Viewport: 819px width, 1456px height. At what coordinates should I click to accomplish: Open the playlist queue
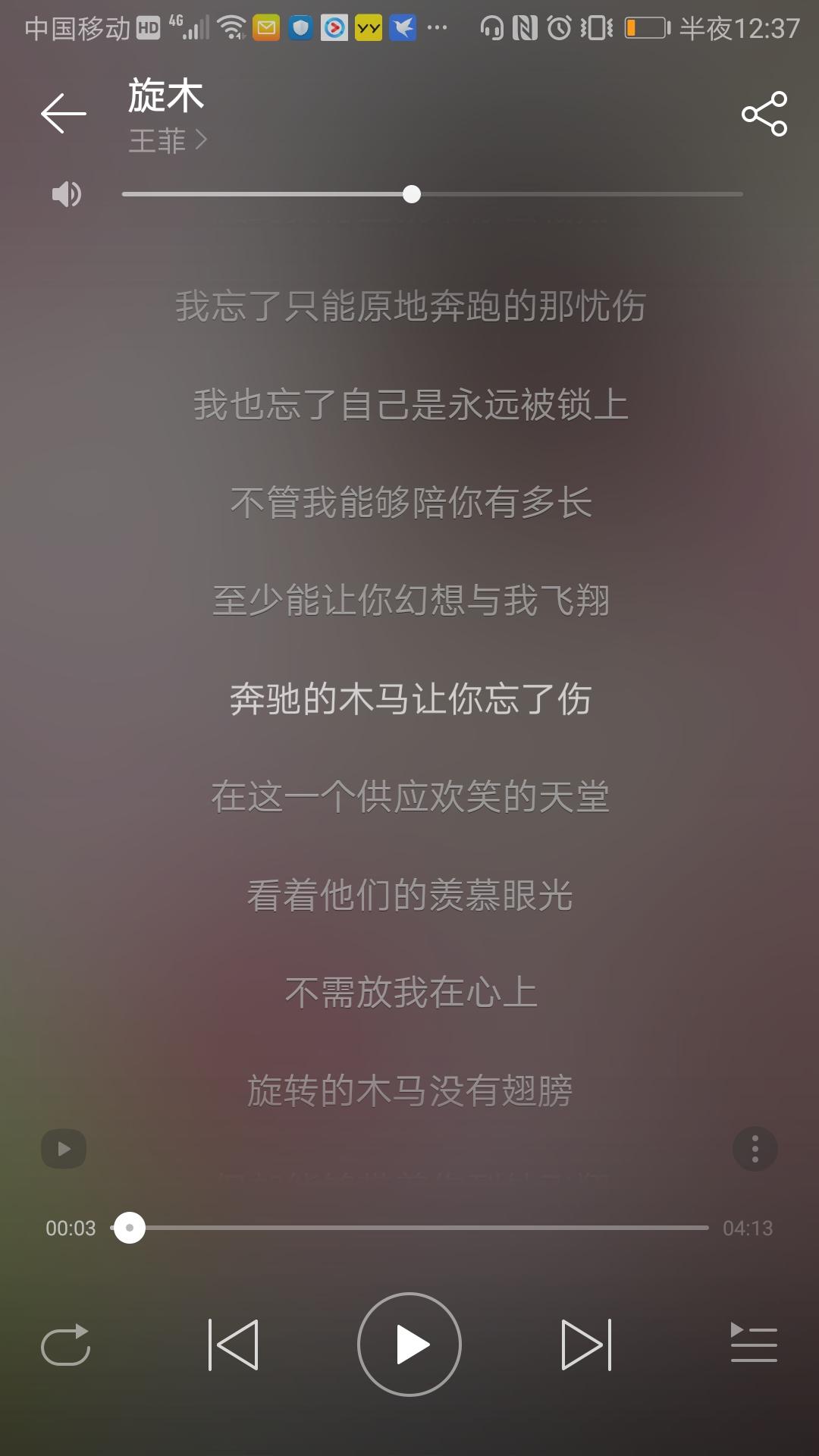(753, 1343)
